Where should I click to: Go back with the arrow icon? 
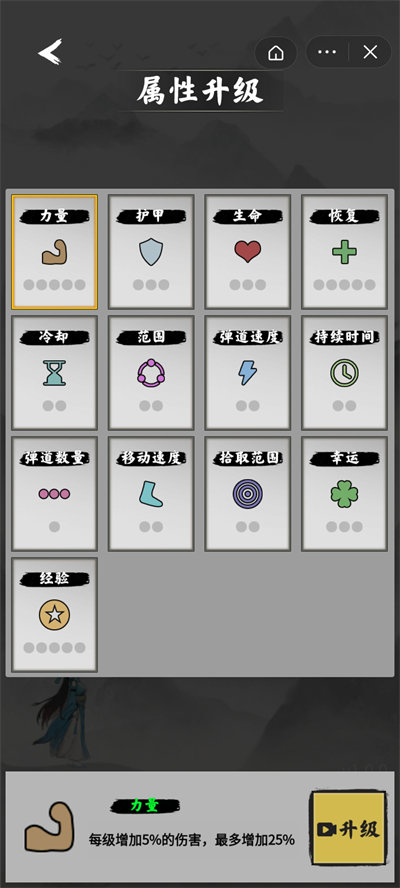click(50, 52)
